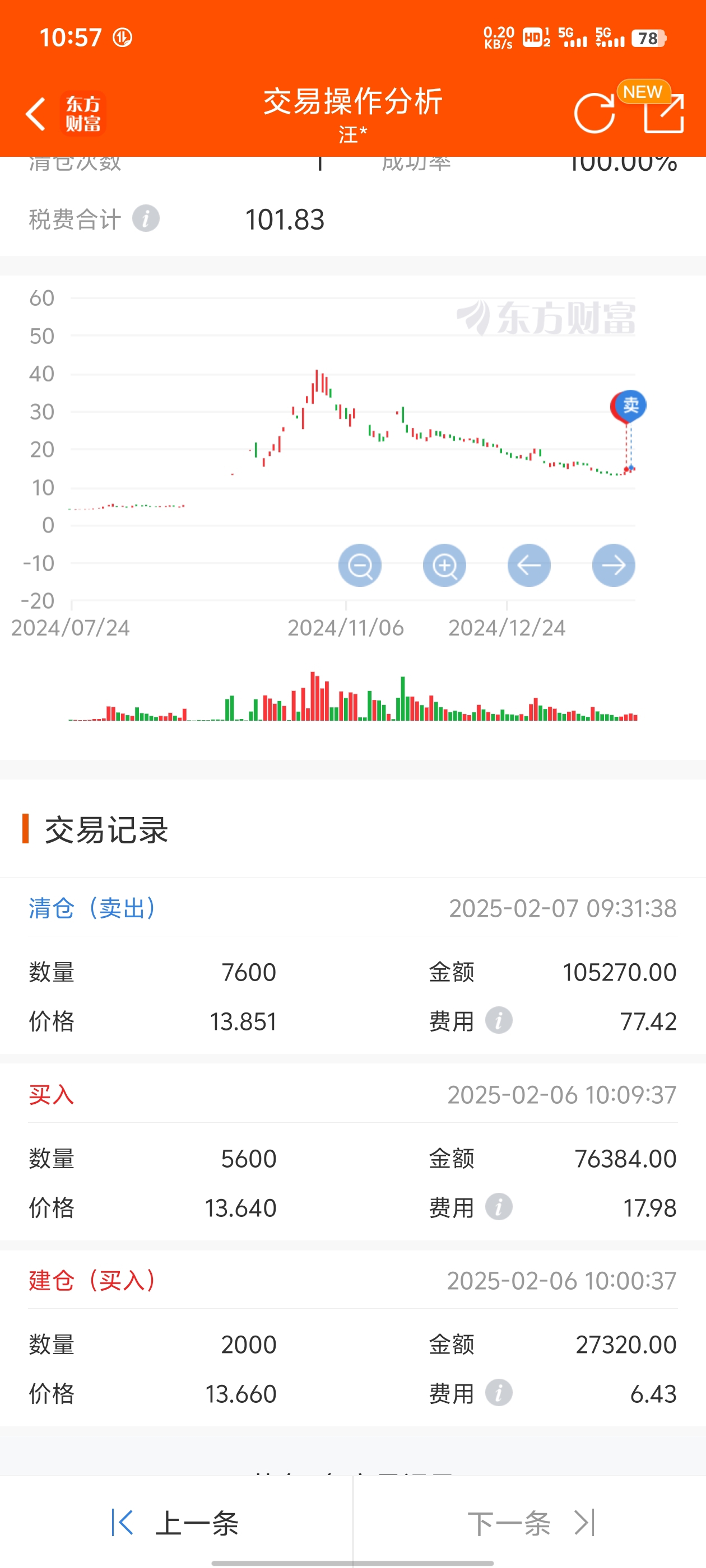The width and height of the screenshot is (706, 1568).
Task: Zoom out the price chart
Action: click(x=360, y=566)
